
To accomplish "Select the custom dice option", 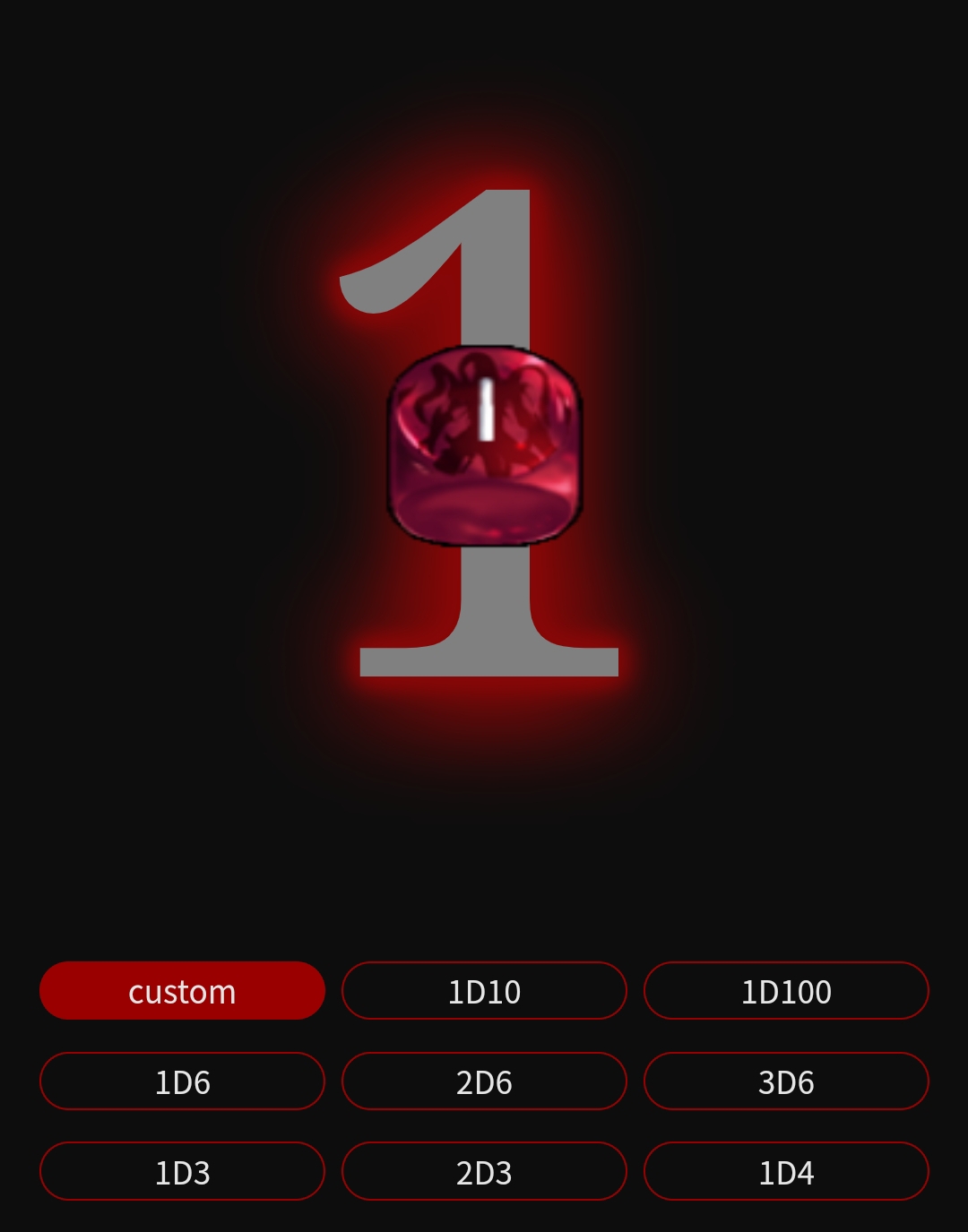I will 182,991.
